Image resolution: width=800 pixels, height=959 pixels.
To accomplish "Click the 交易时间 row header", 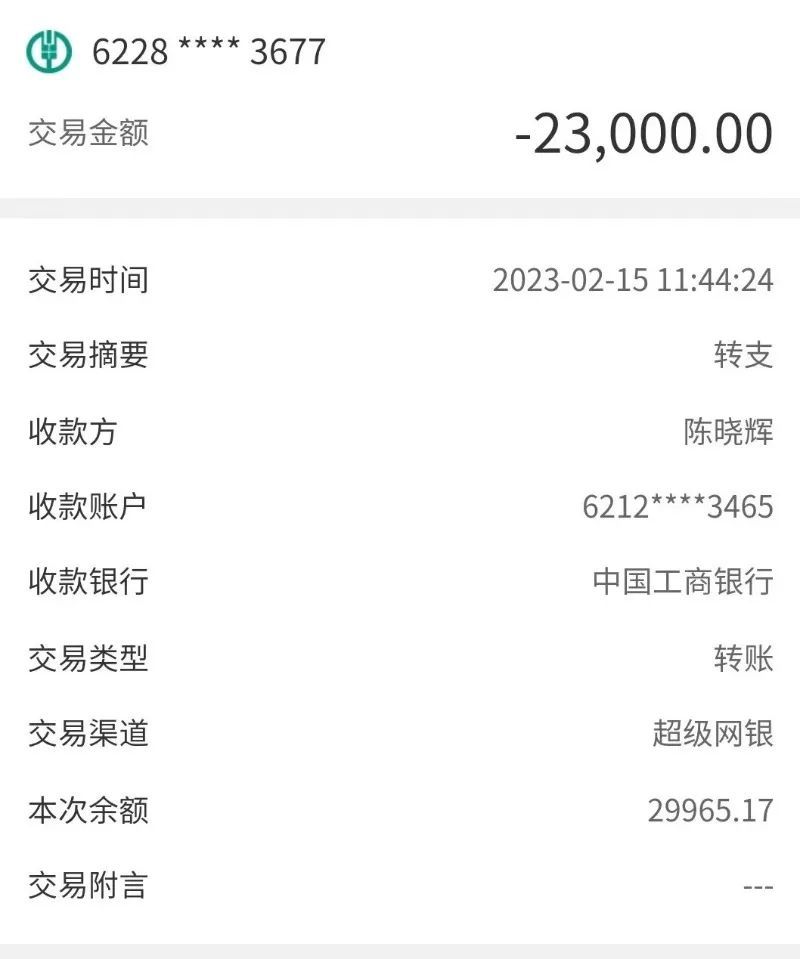I will (x=89, y=281).
